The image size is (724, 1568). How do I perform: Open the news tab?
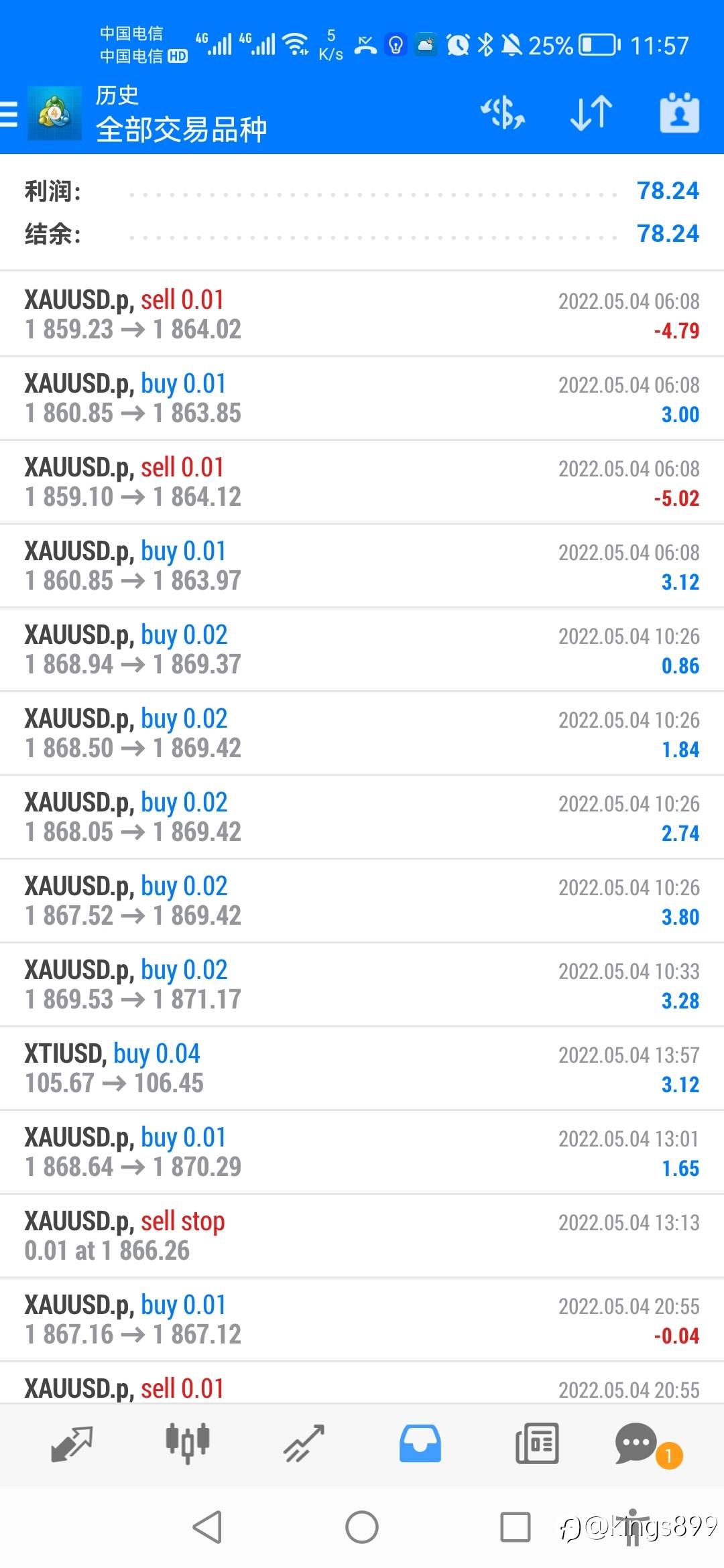tap(536, 1443)
